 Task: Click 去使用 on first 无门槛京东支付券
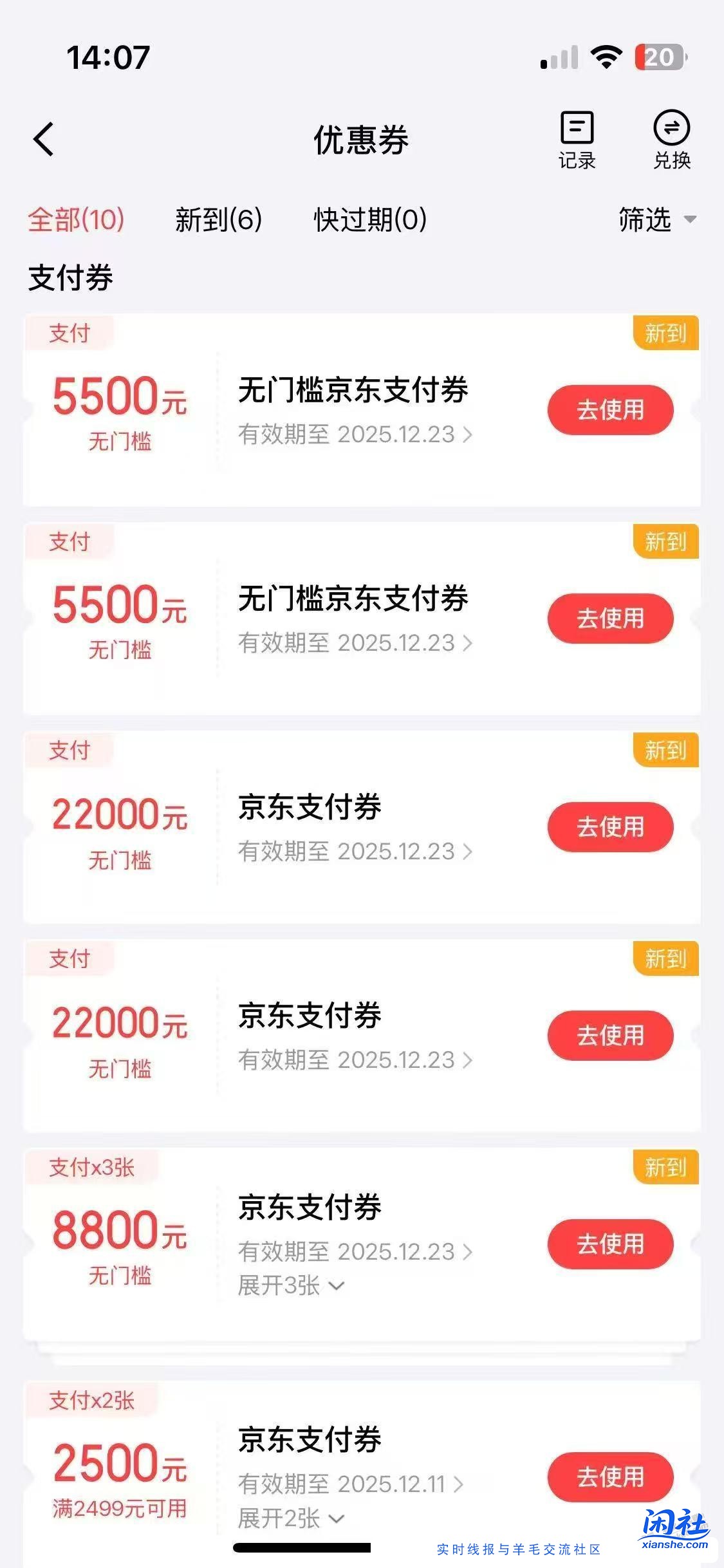tap(610, 409)
